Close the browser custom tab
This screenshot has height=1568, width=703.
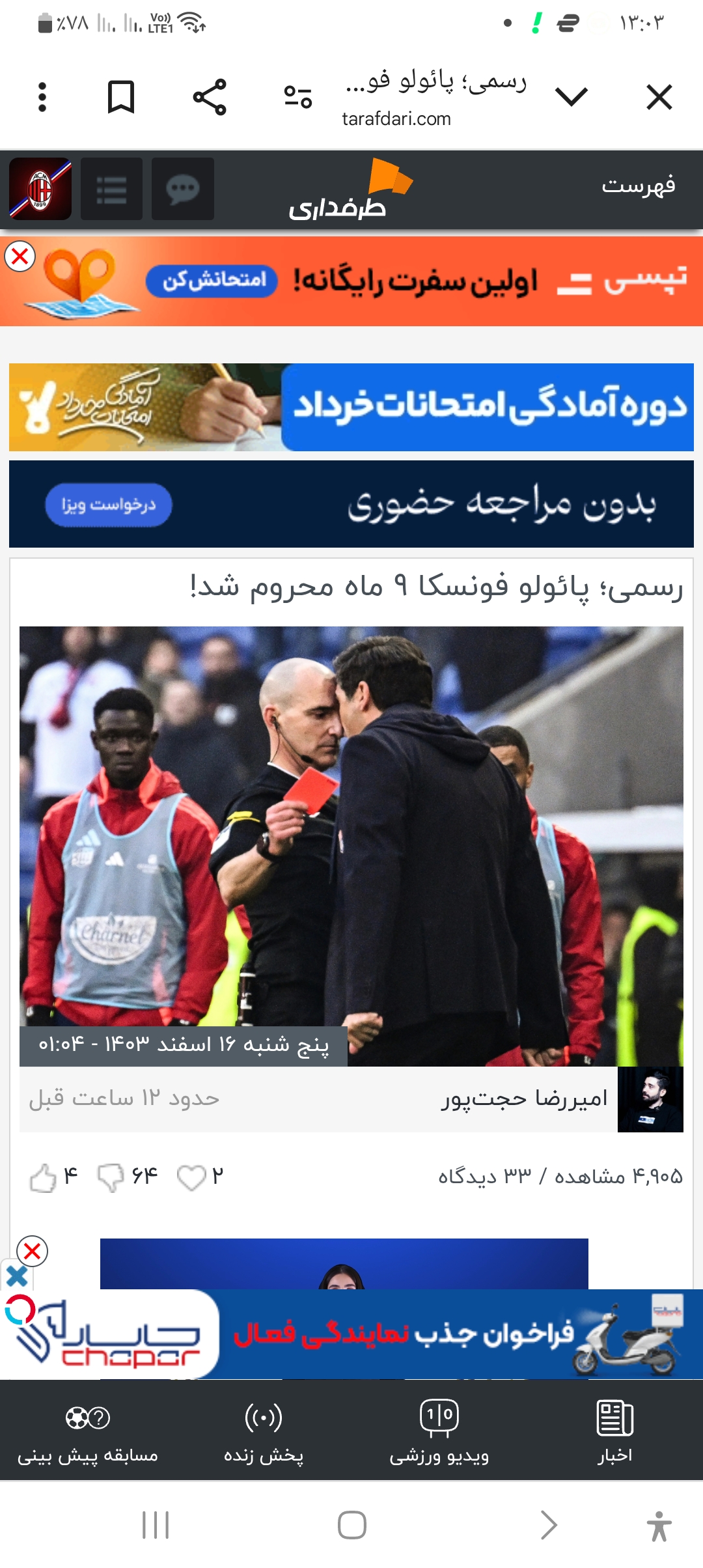point(659,98)
